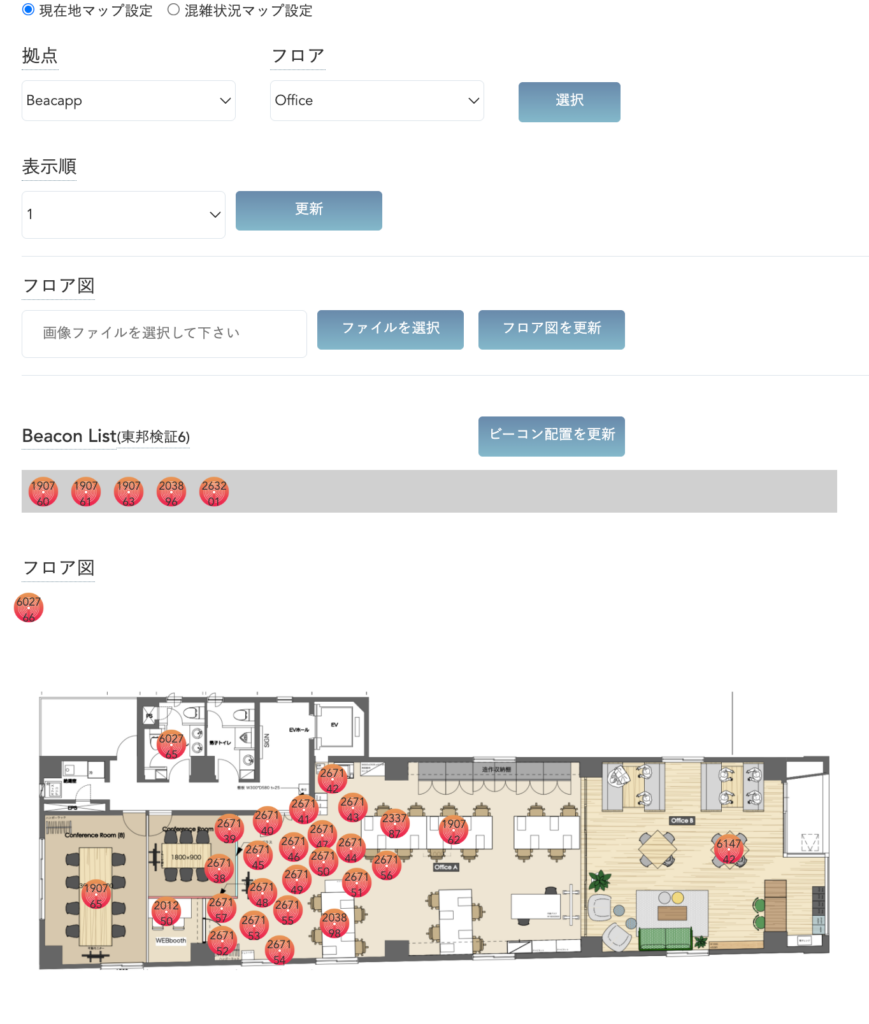Select beacon 2012 50 on floor map
This screenshot has height=1024, width=869.
(166, 912)
